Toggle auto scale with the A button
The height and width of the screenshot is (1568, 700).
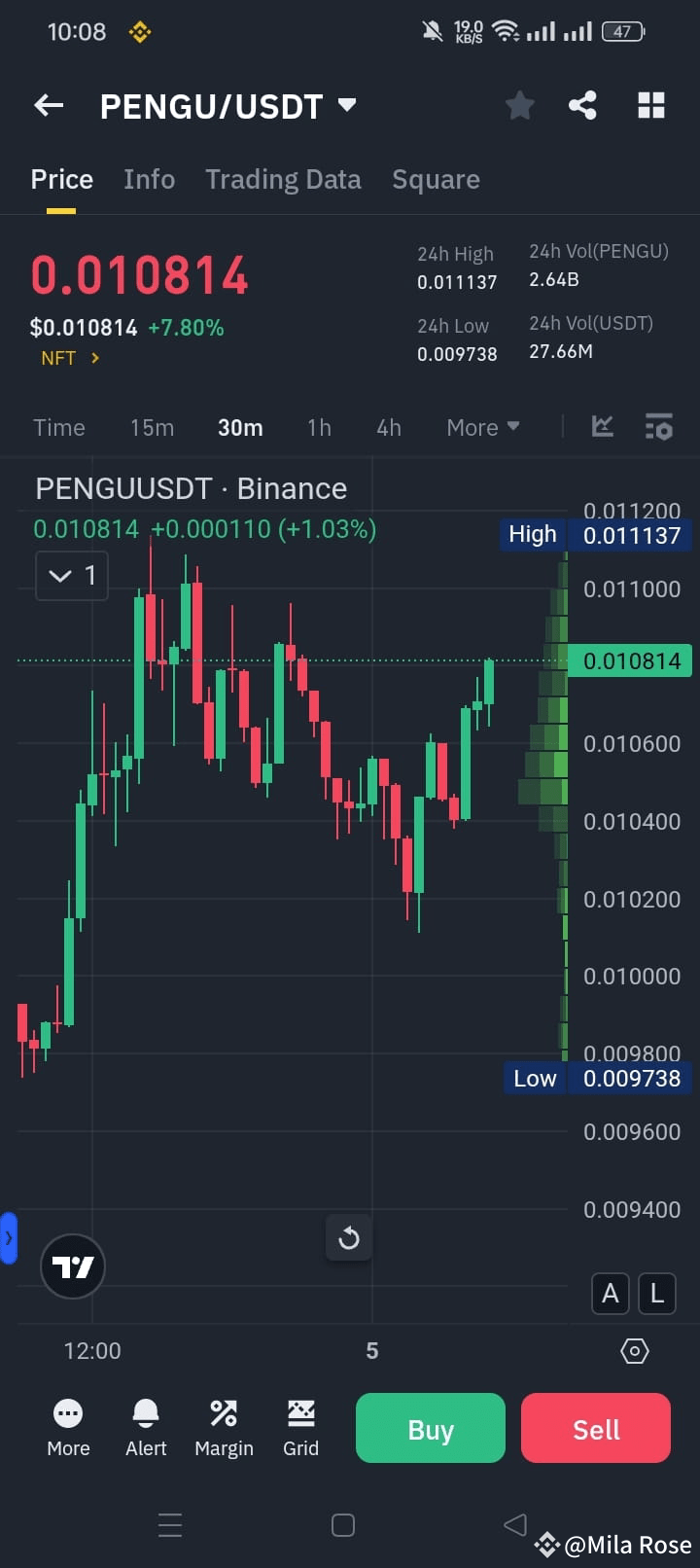pos(611,1294)
